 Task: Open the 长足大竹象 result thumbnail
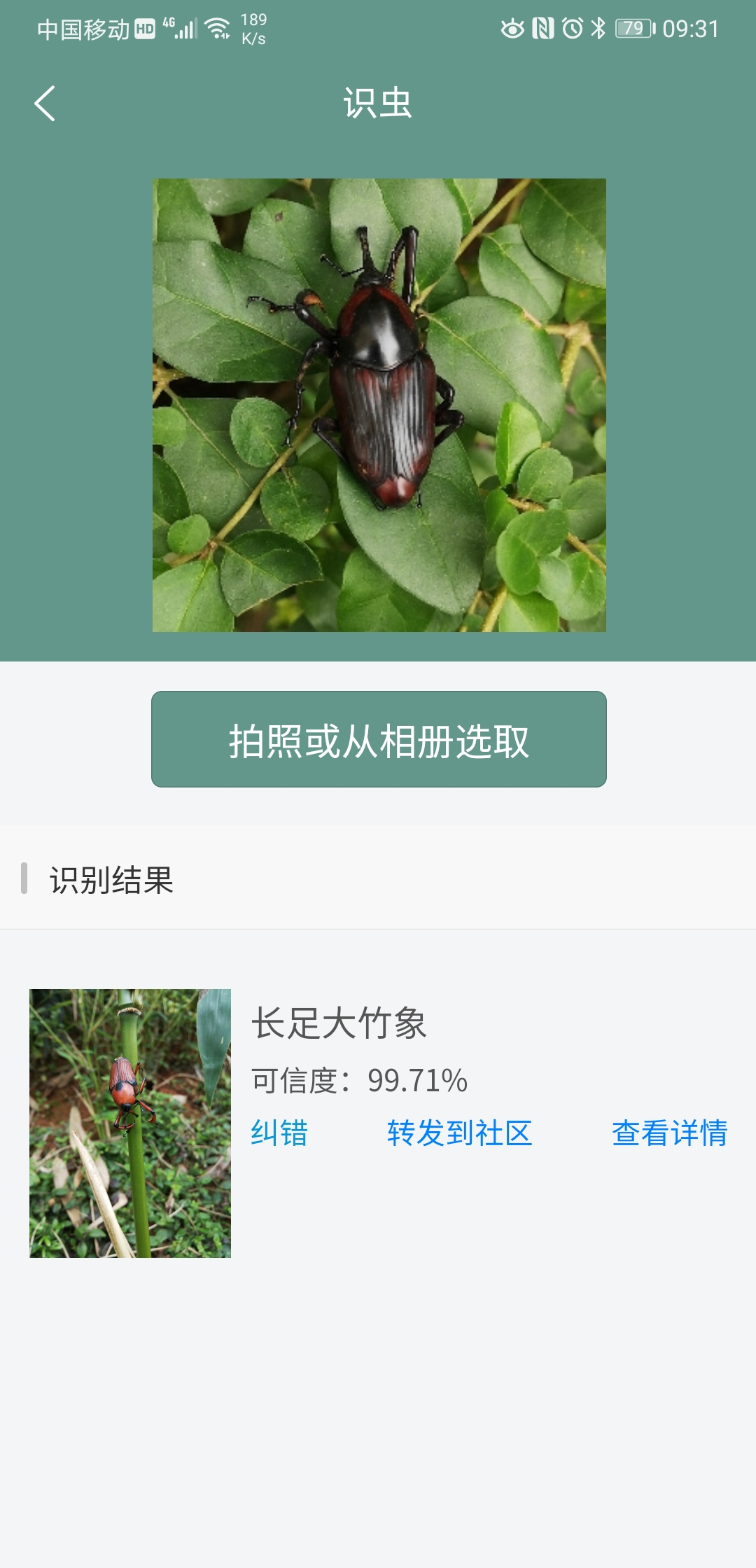tap(130, 1123)
